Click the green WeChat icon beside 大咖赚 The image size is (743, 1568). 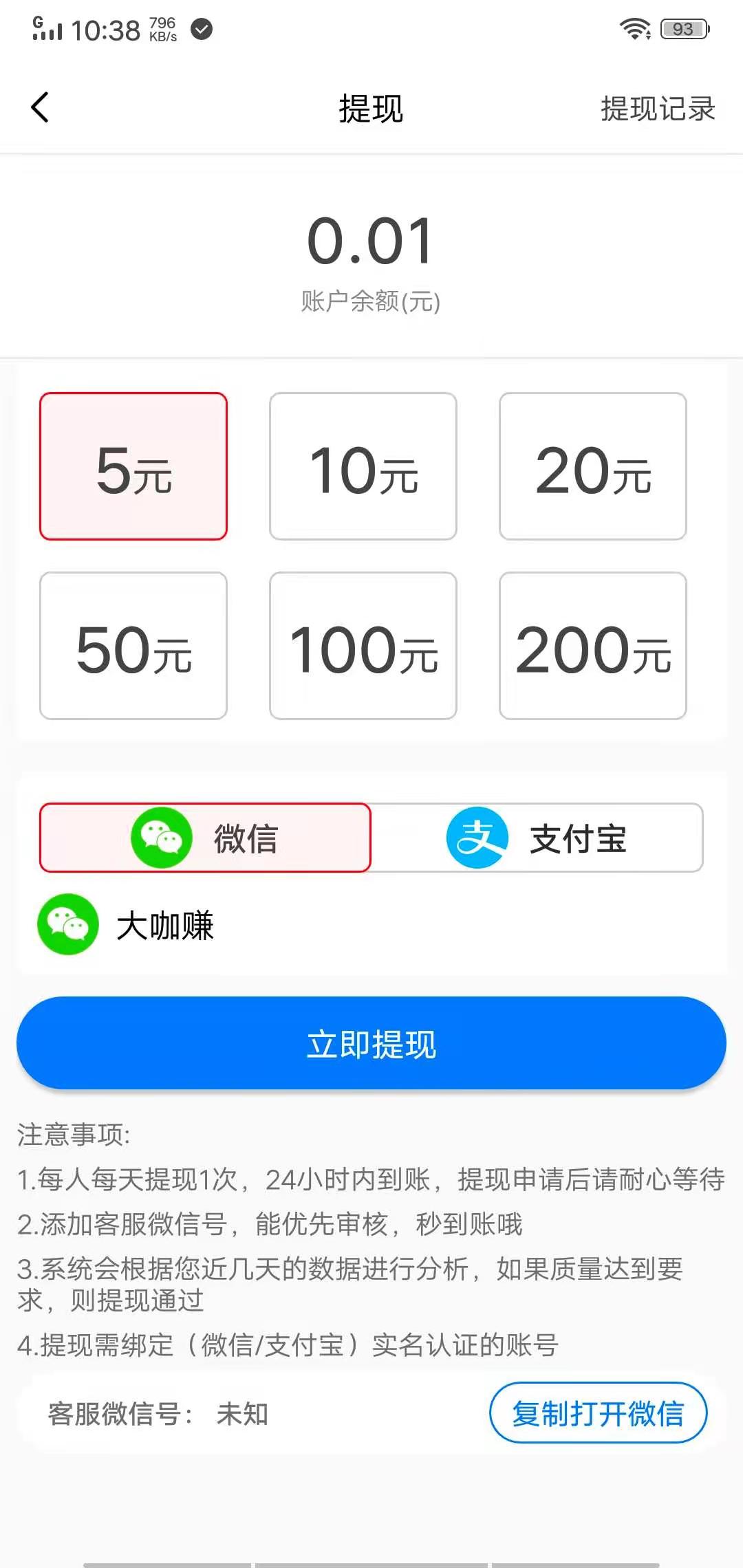(x=68, y=924)
